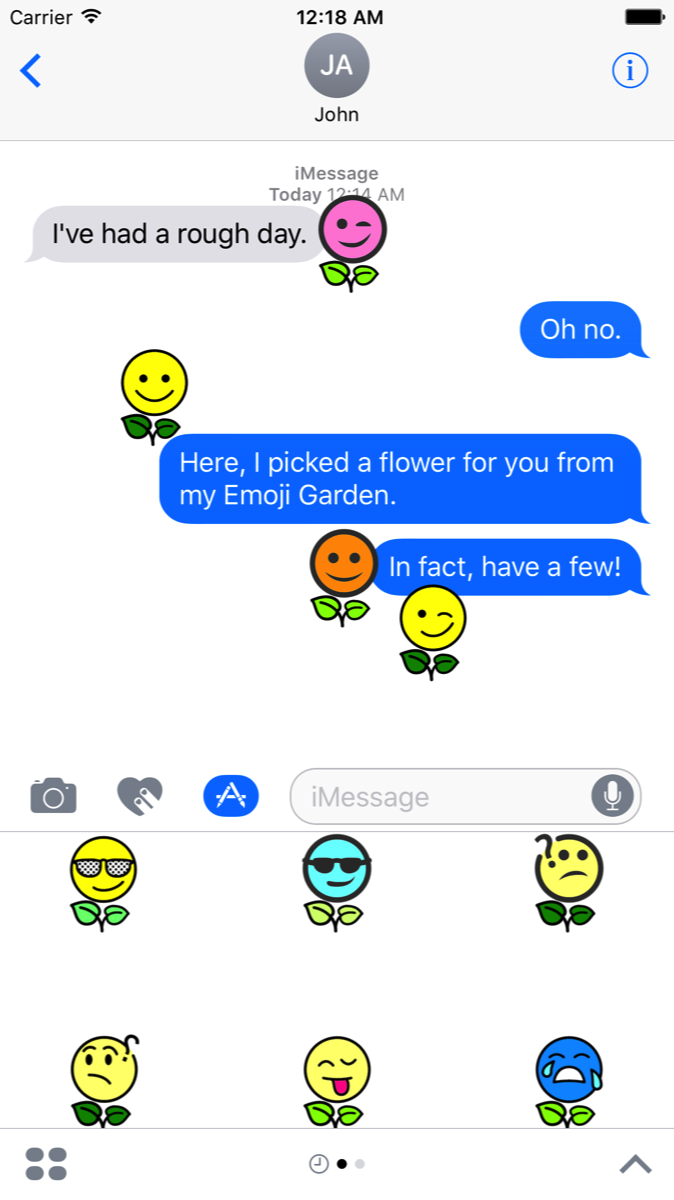Image resolution: width=674 pixels, height=1200 pixels.
Task: Open the camera to attach a photo
Action: coord(53,796)
